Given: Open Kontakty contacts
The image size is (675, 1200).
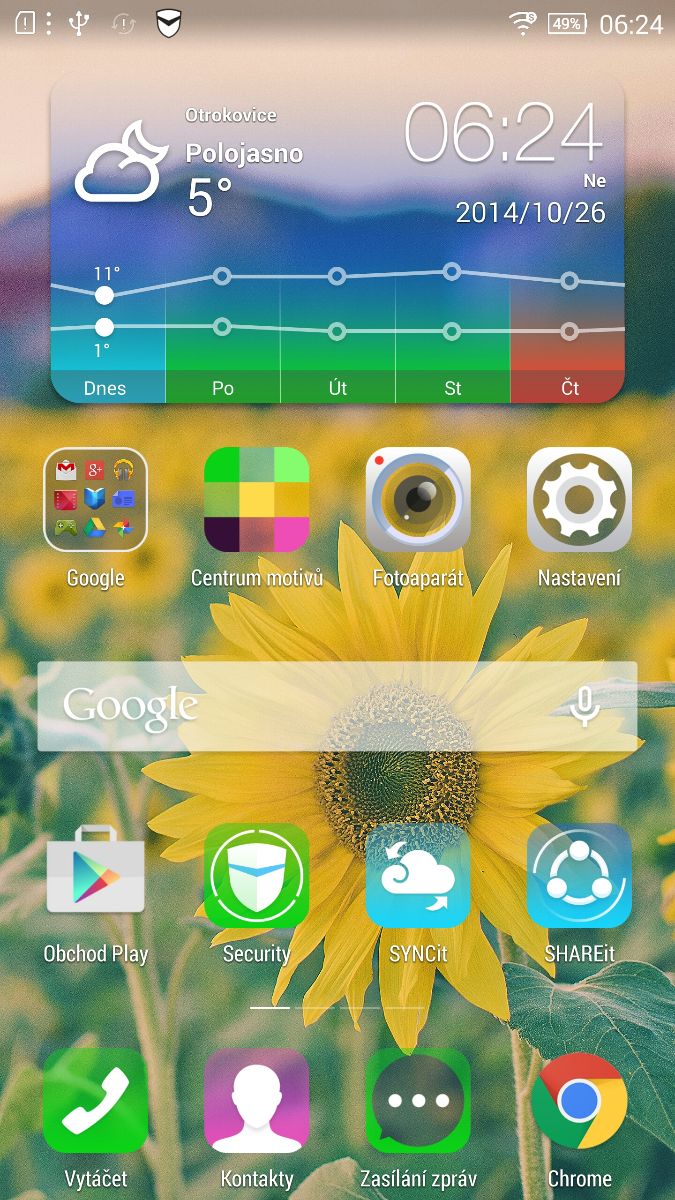Looking at the screenshot, I should coord(257,1100).
